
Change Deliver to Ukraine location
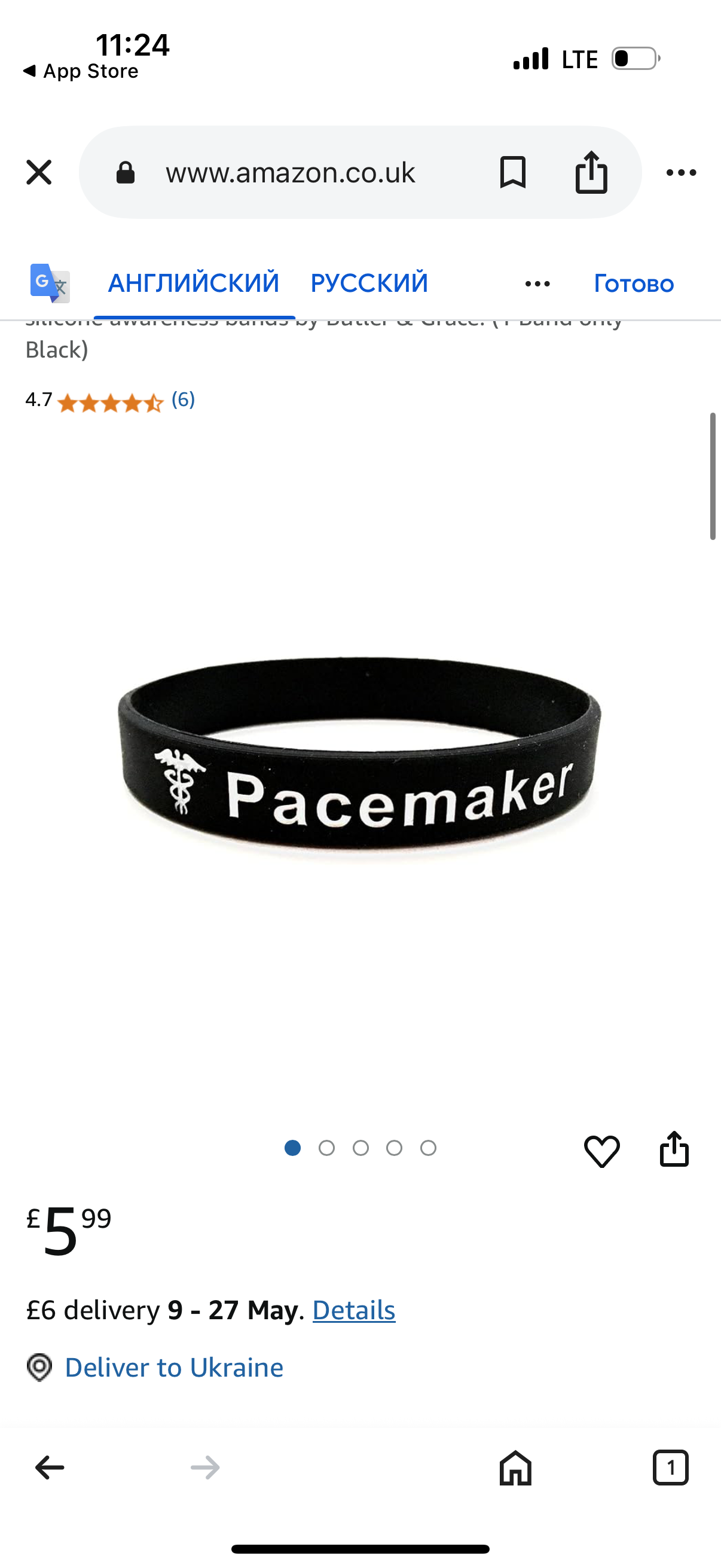[x=174, y=1367]
